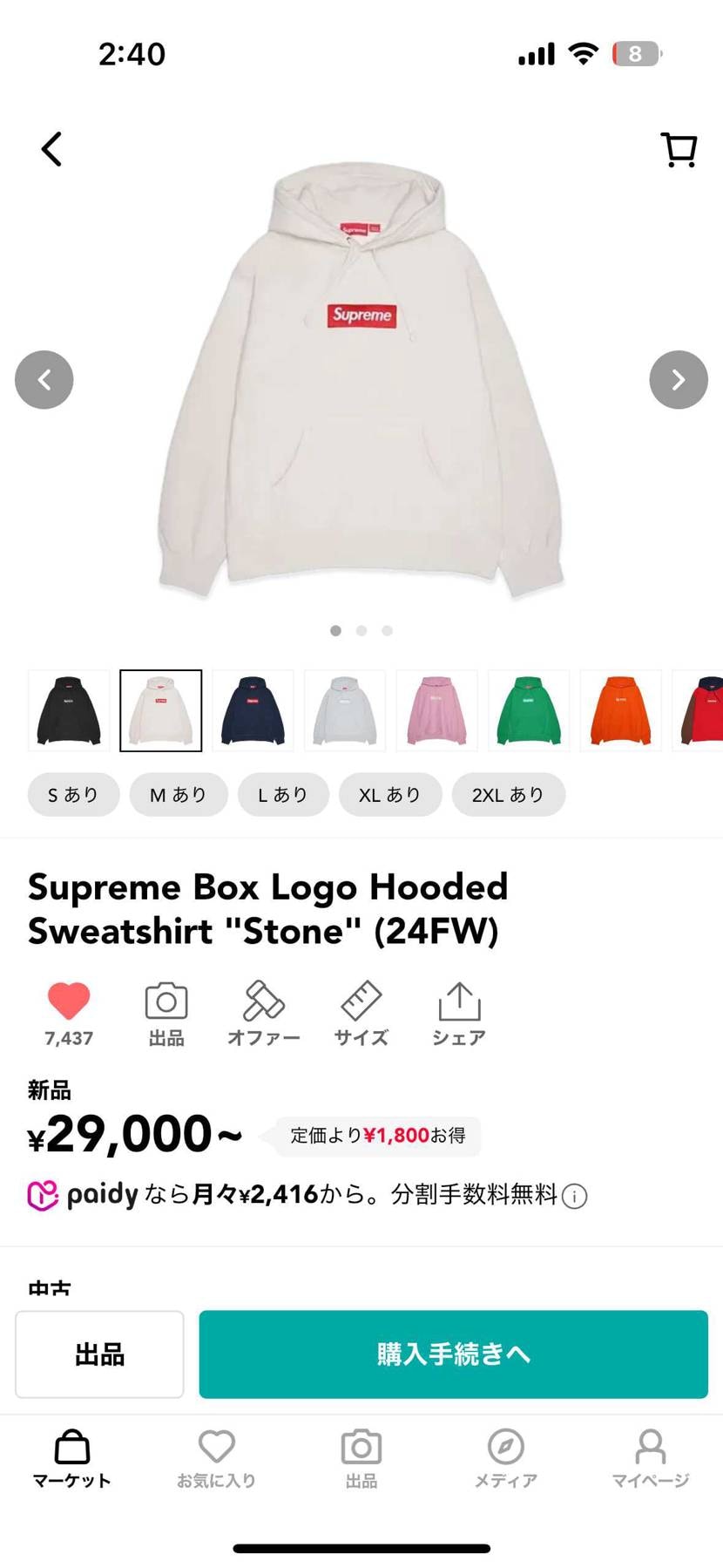Tap the right chevron to view next photo
The image size is (723, 1568).
[x=679, y=379]
